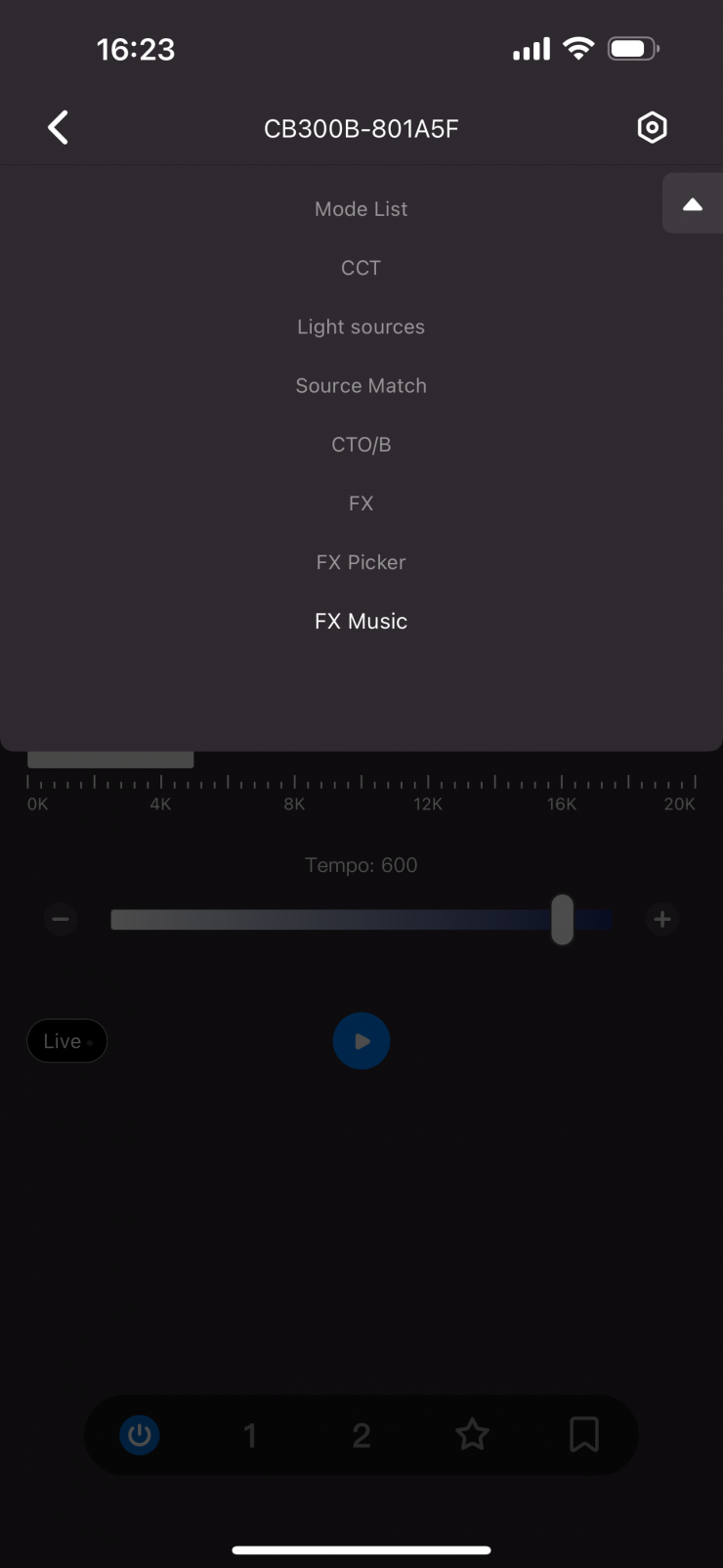Open FX mode

coord(361,503)
